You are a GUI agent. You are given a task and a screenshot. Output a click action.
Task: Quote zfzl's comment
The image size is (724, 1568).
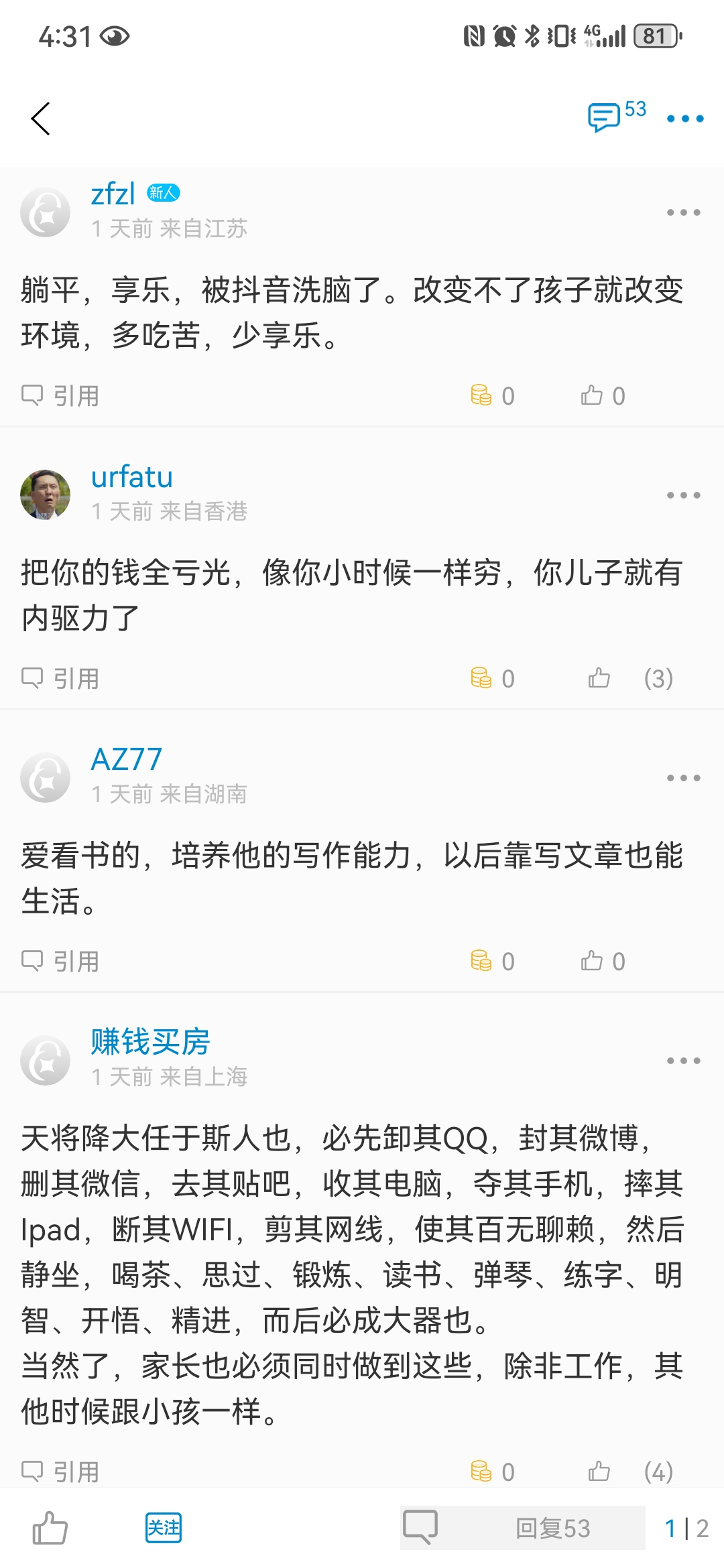coord(60,396)
